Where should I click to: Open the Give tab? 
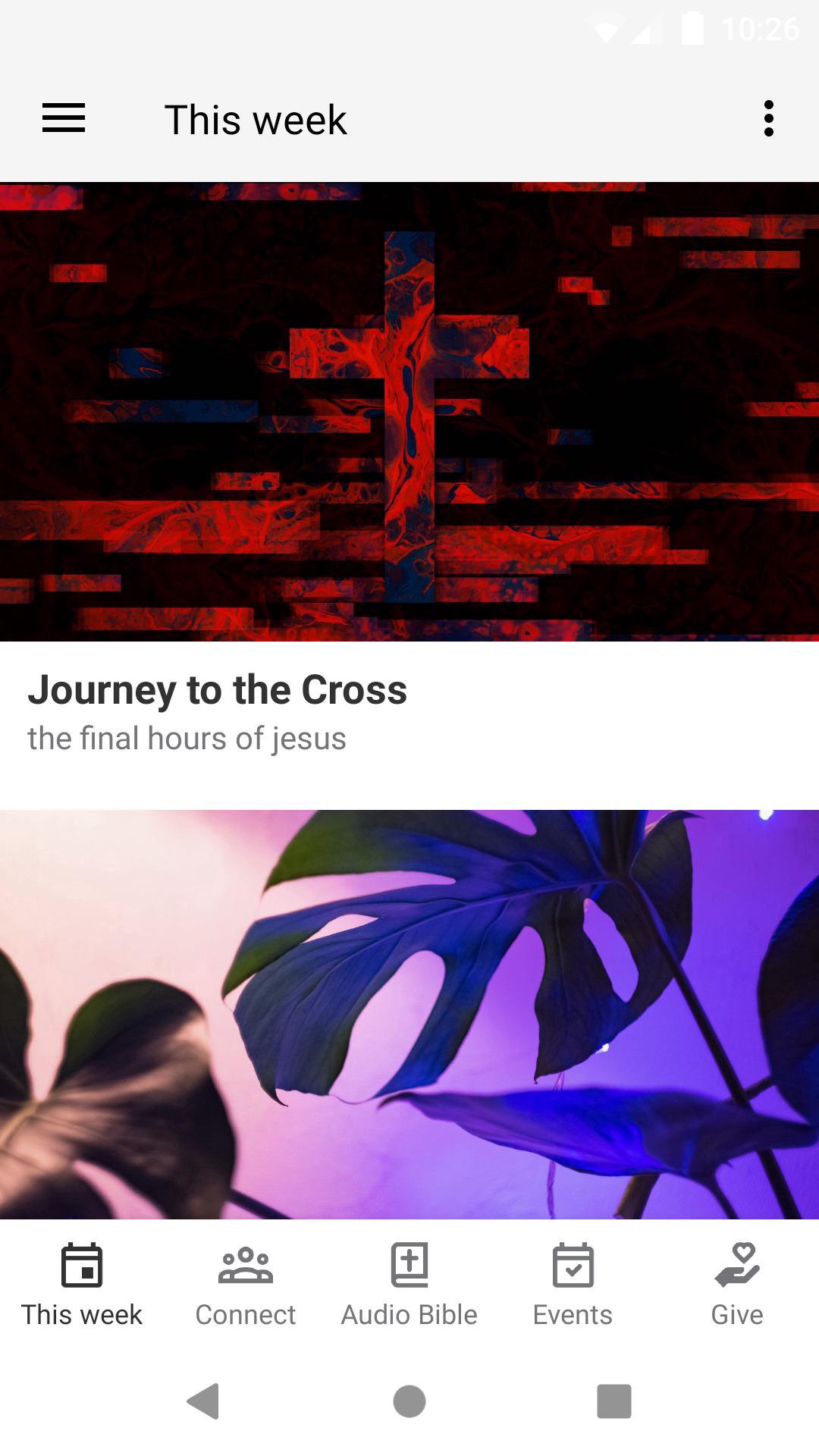click(737, 1285)
